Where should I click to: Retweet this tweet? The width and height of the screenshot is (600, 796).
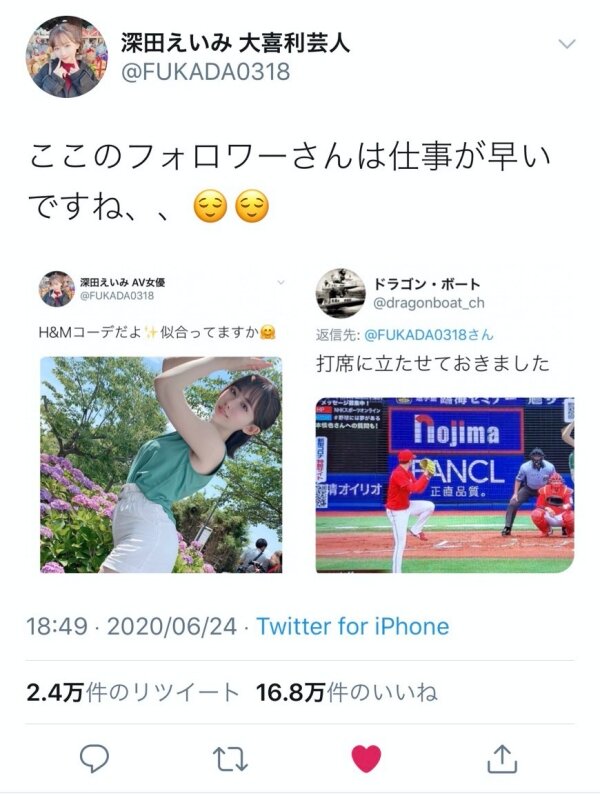coord(230,758)
